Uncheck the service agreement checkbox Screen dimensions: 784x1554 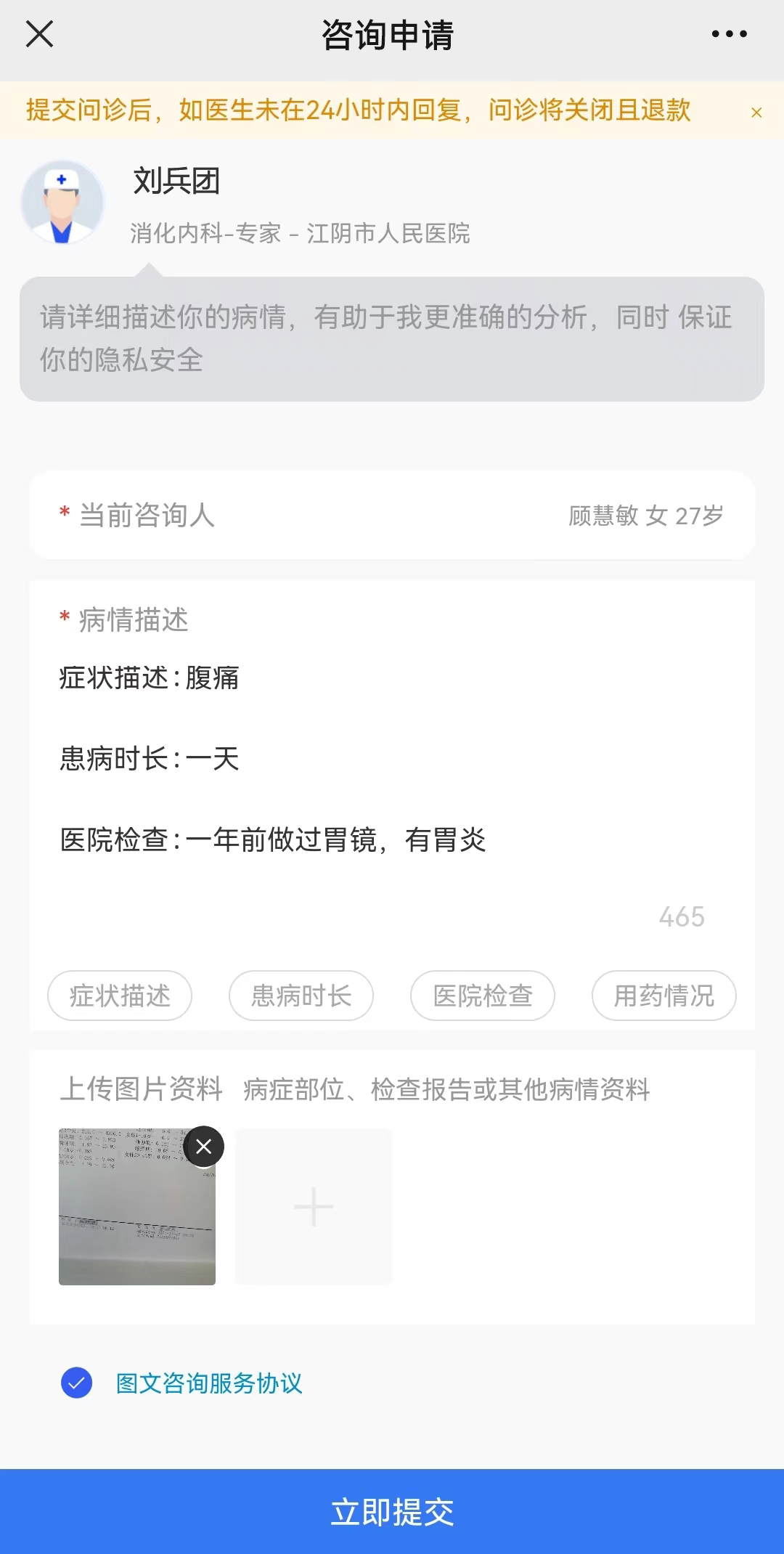77,1383
